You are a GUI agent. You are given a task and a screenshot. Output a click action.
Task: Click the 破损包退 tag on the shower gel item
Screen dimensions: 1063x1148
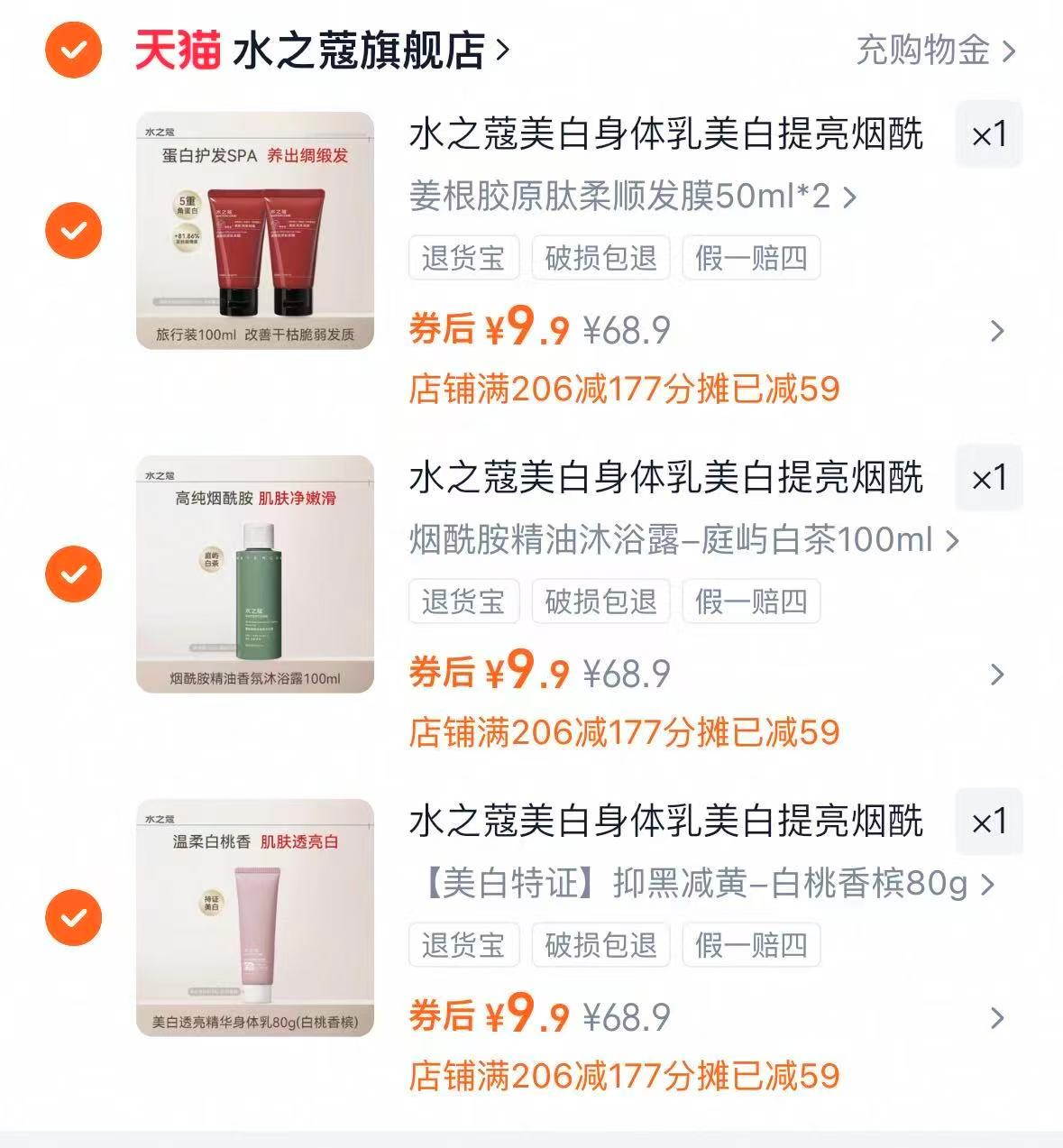pyautogui.click(x=600, y=602)
